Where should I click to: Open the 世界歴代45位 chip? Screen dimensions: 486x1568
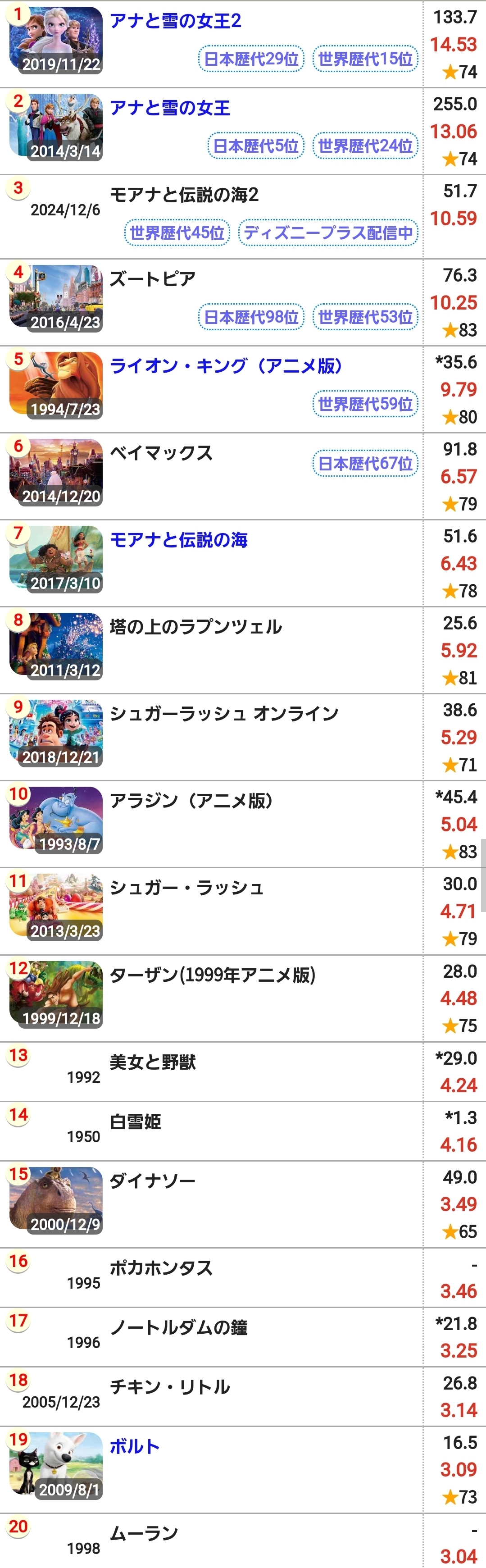[x=177, y=233]
